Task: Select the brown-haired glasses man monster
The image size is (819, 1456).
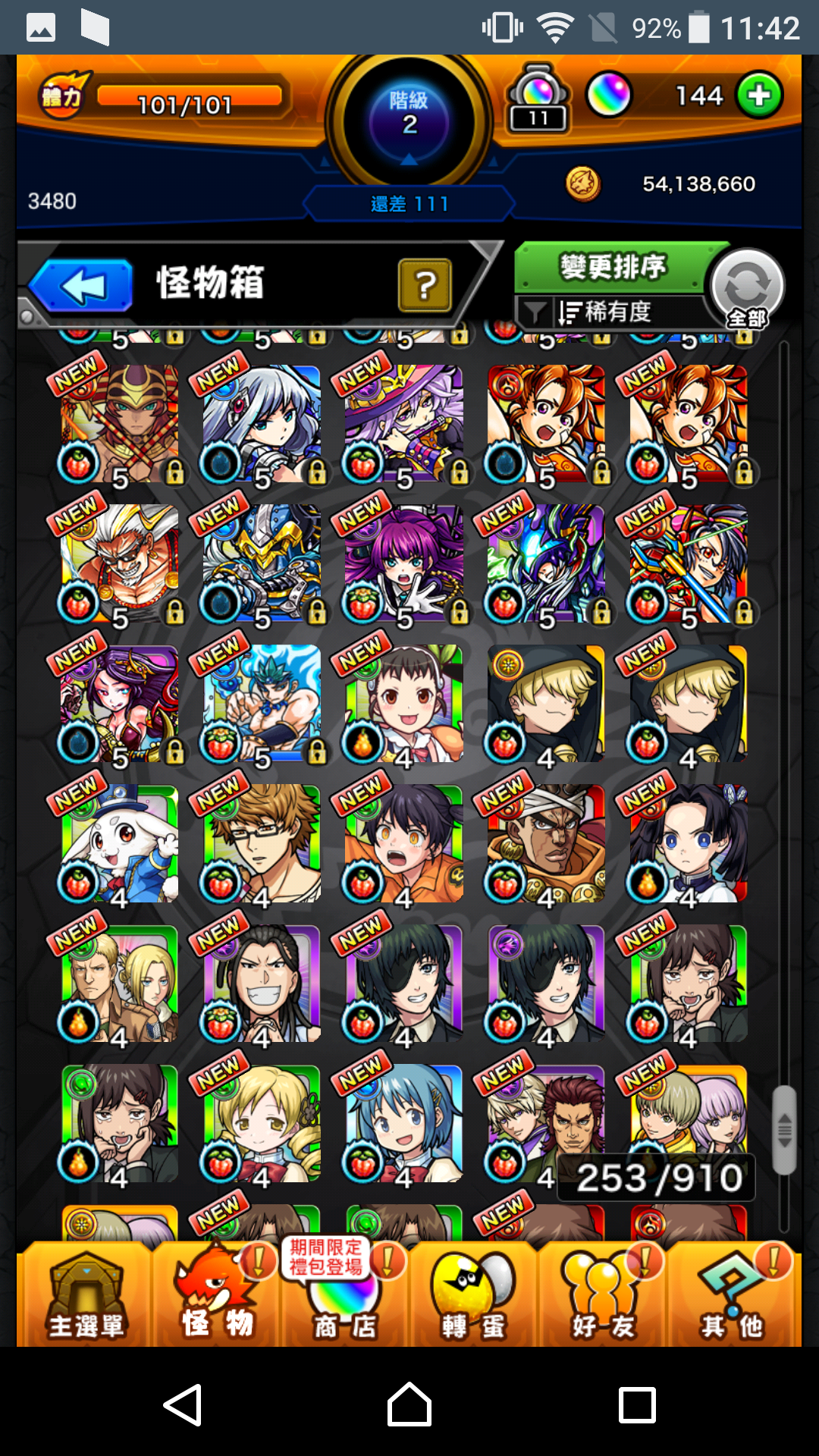Action: point(262,843)
